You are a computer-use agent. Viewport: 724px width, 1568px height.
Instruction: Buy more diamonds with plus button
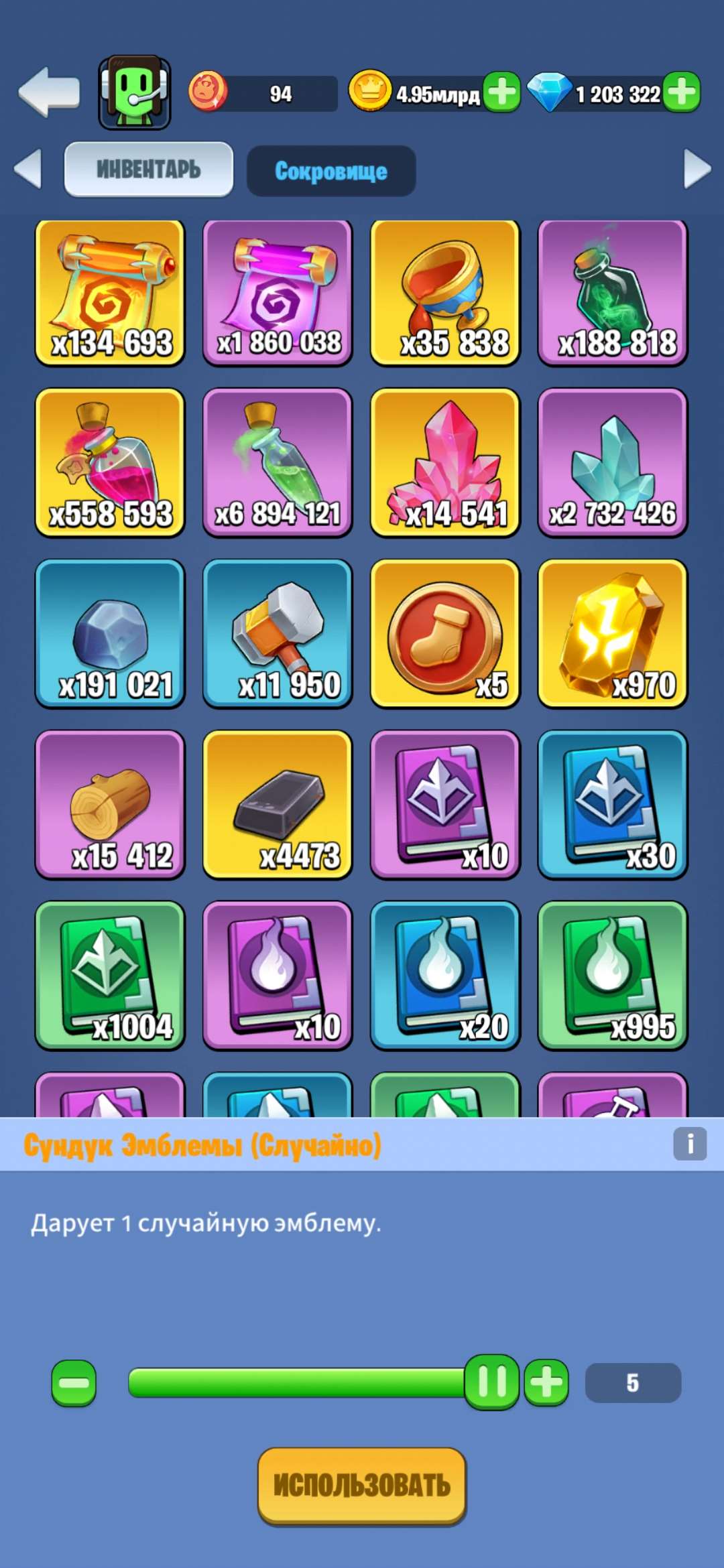click(x=682, y=92)
